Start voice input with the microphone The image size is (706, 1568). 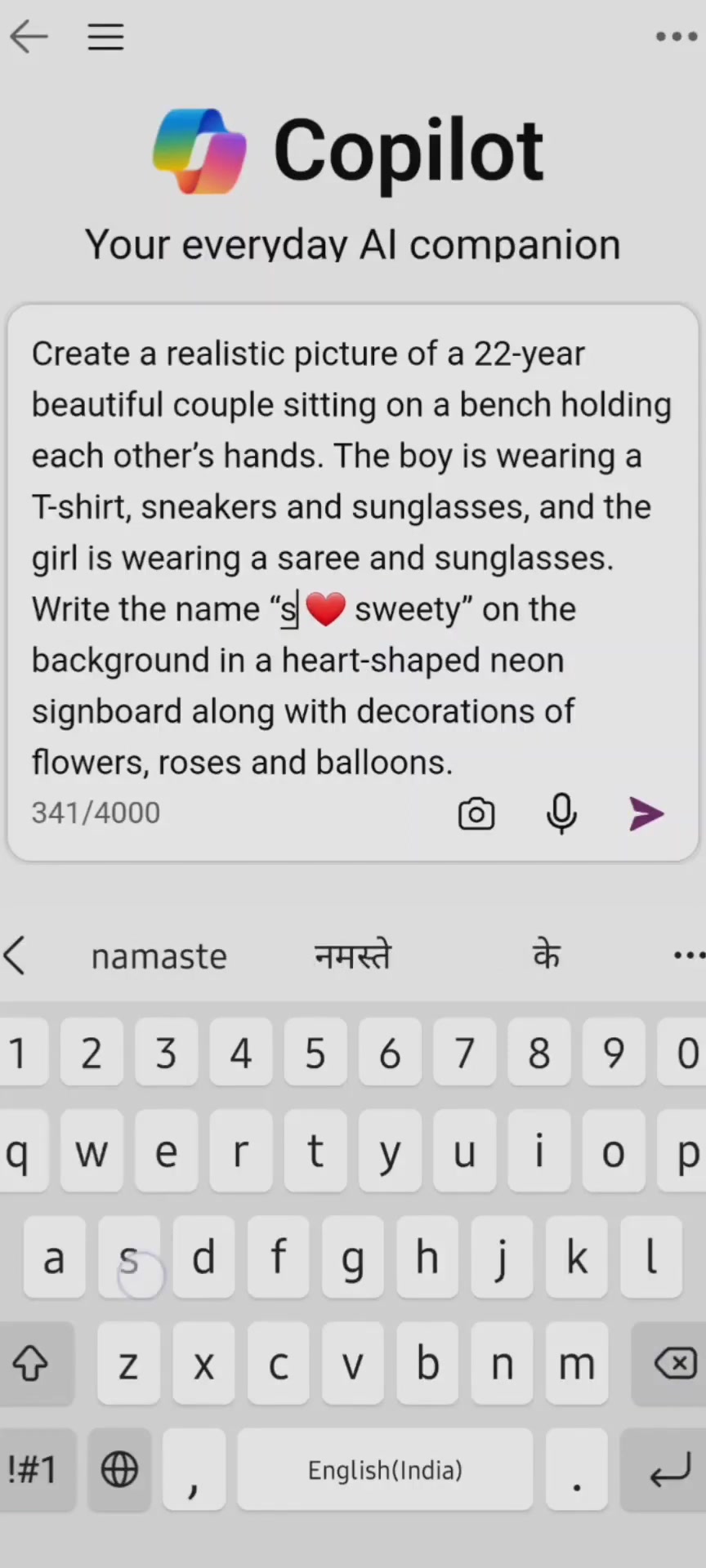tap(561, 813)
